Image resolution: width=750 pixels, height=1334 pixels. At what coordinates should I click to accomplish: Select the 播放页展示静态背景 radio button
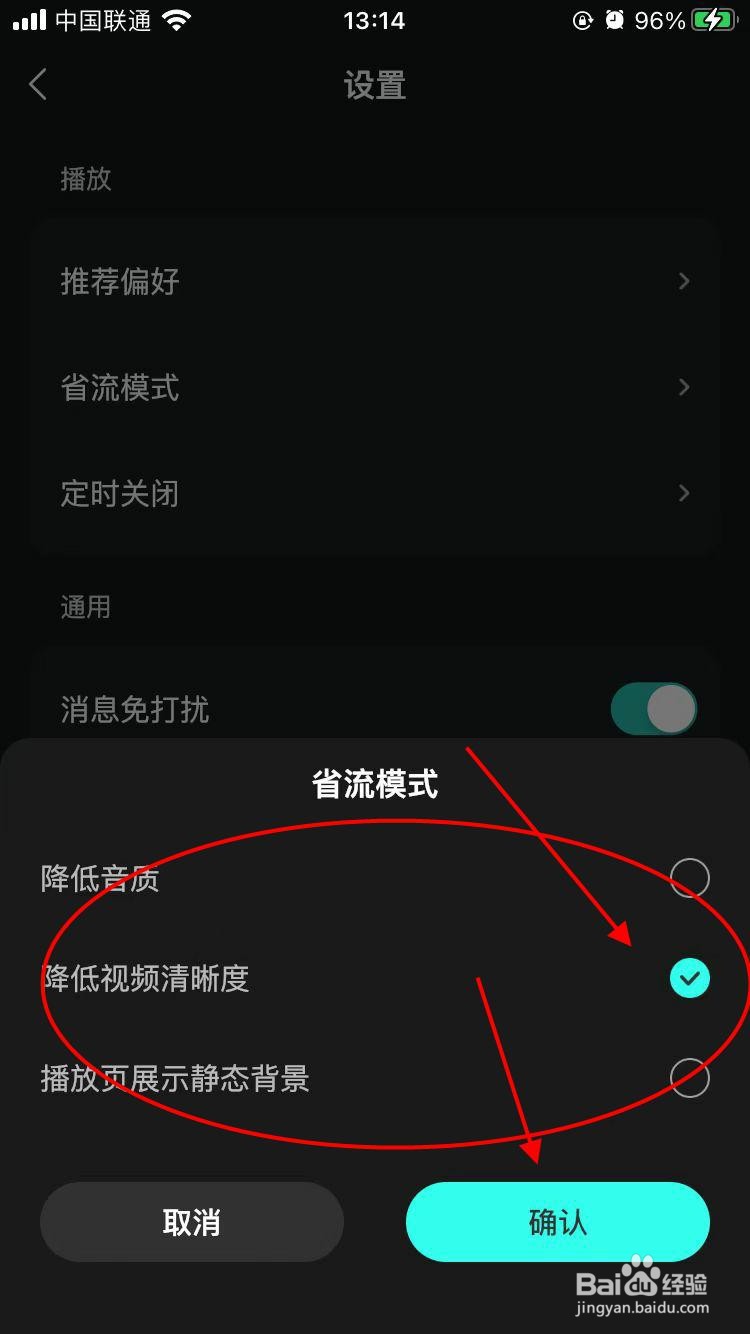[x=688, y=1079]
